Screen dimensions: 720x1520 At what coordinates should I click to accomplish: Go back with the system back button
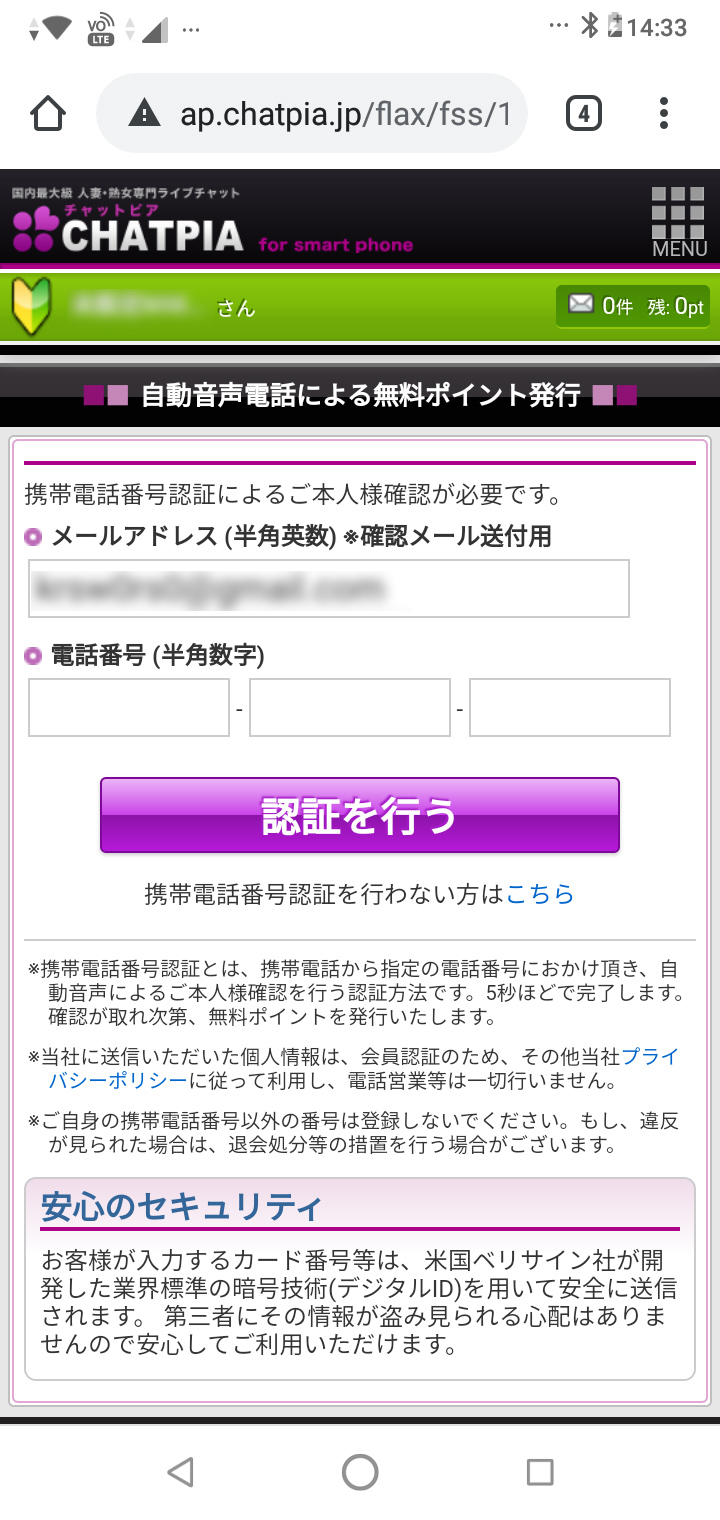[x=180, y=1471]
